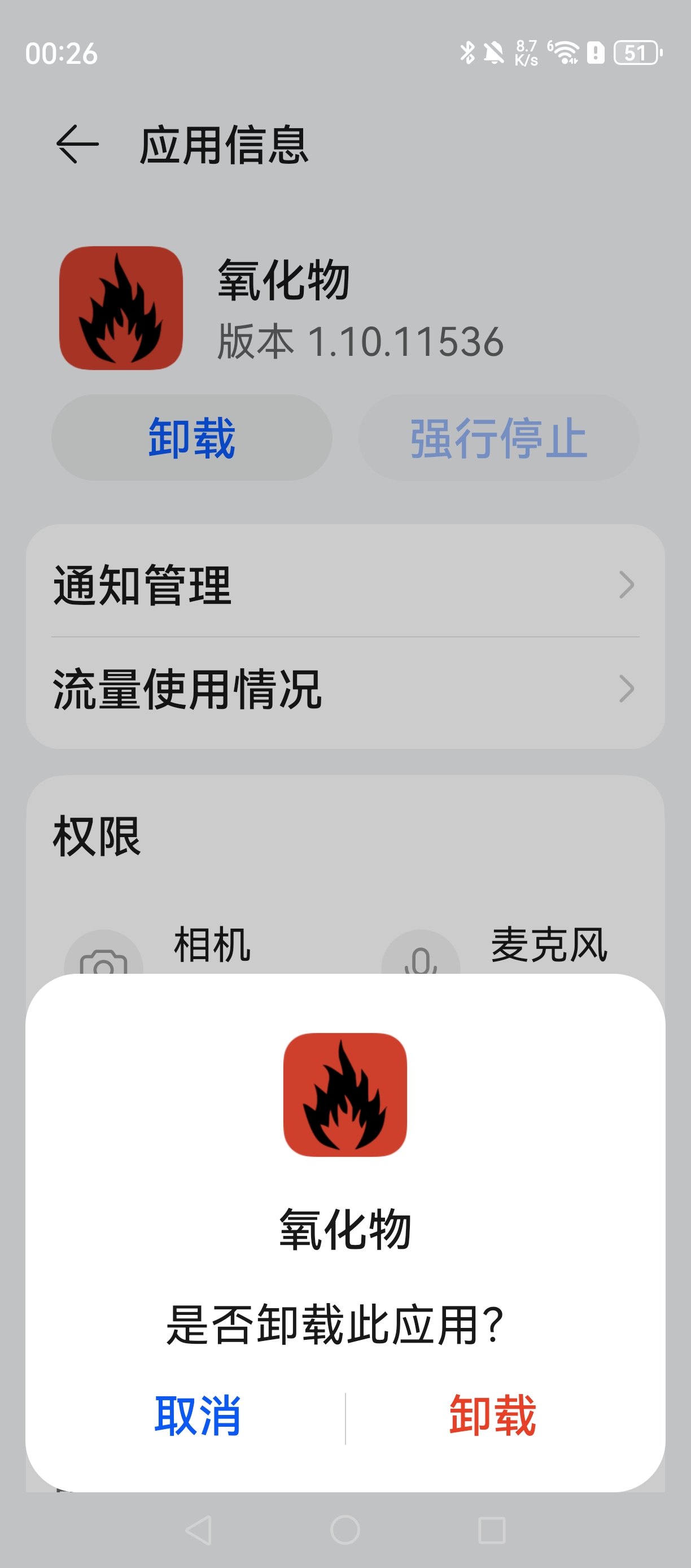Tap the system back button
691x1568 pixels.
198,1530
